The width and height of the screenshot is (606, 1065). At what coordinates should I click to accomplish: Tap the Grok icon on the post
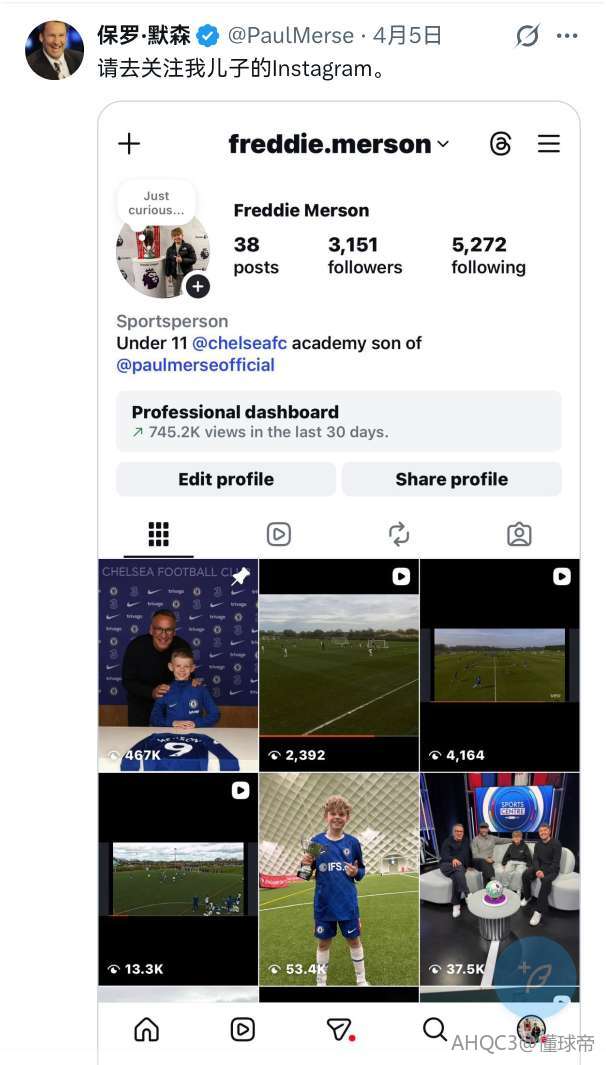tap(527, 37)
